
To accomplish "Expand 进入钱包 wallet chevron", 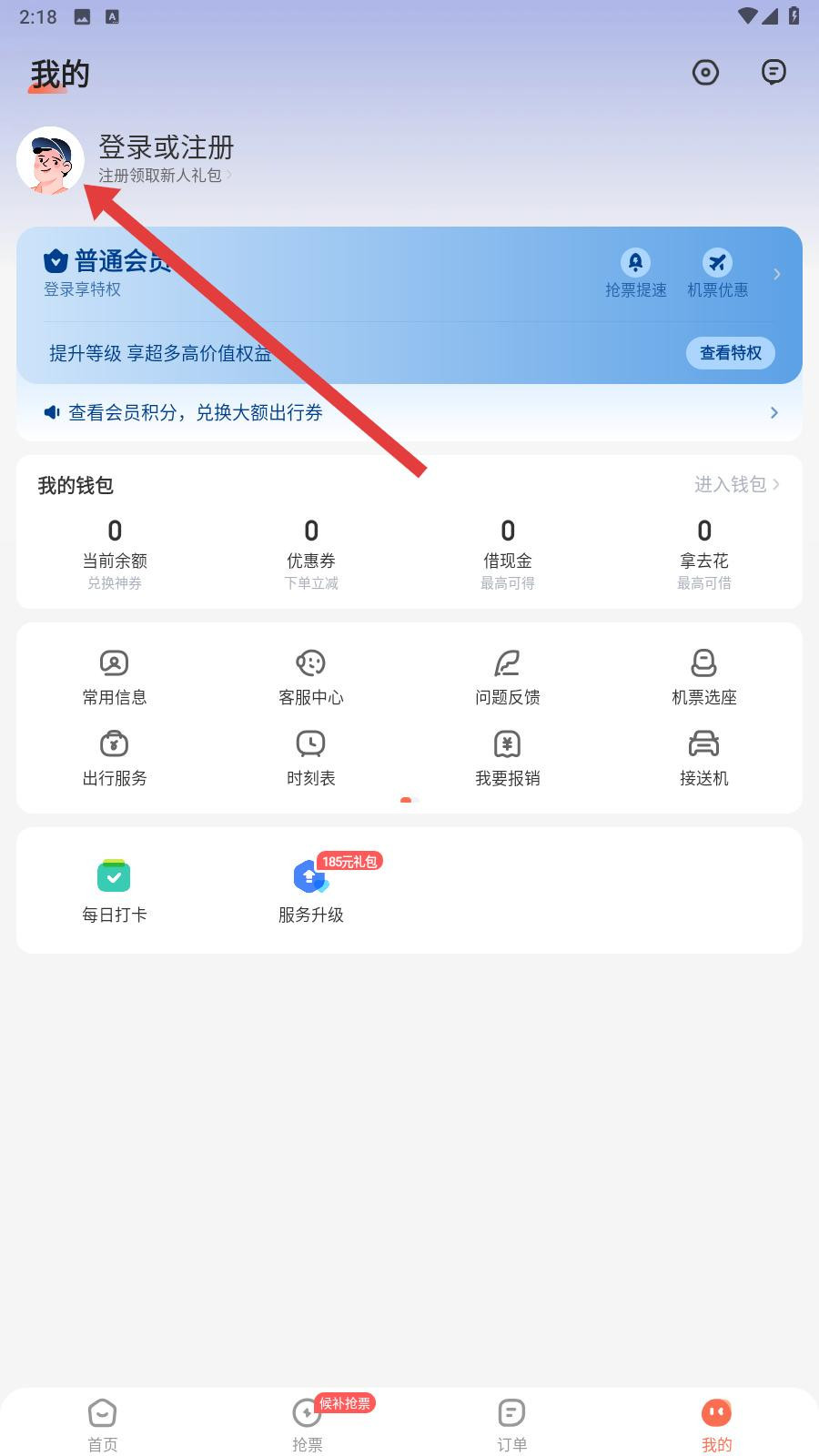I will [776, 485].
